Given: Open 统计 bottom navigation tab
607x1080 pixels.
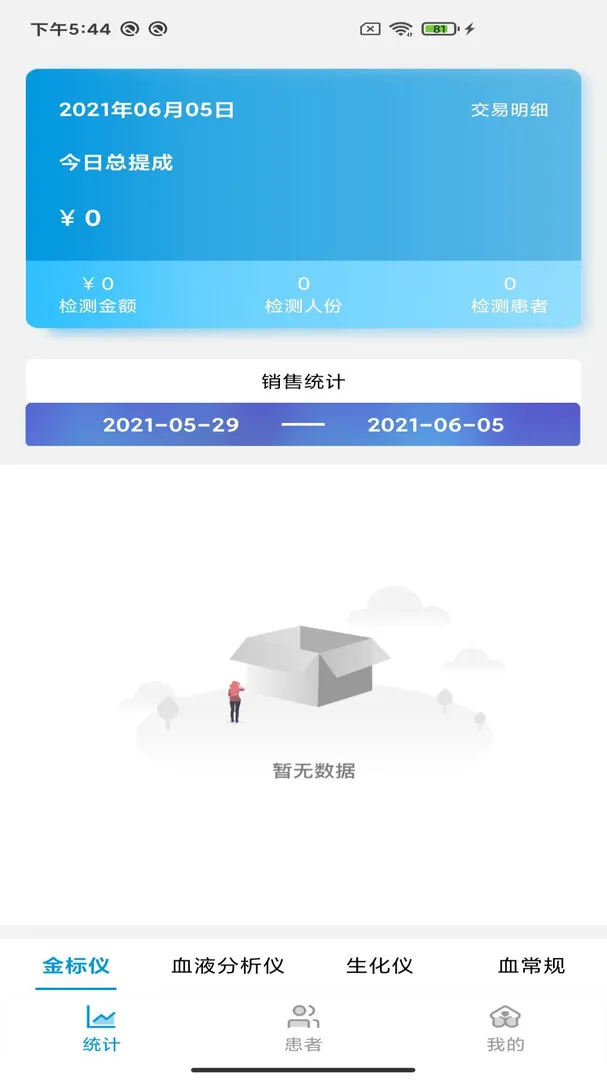Looking at the screenshot, I should [101, 1029].
